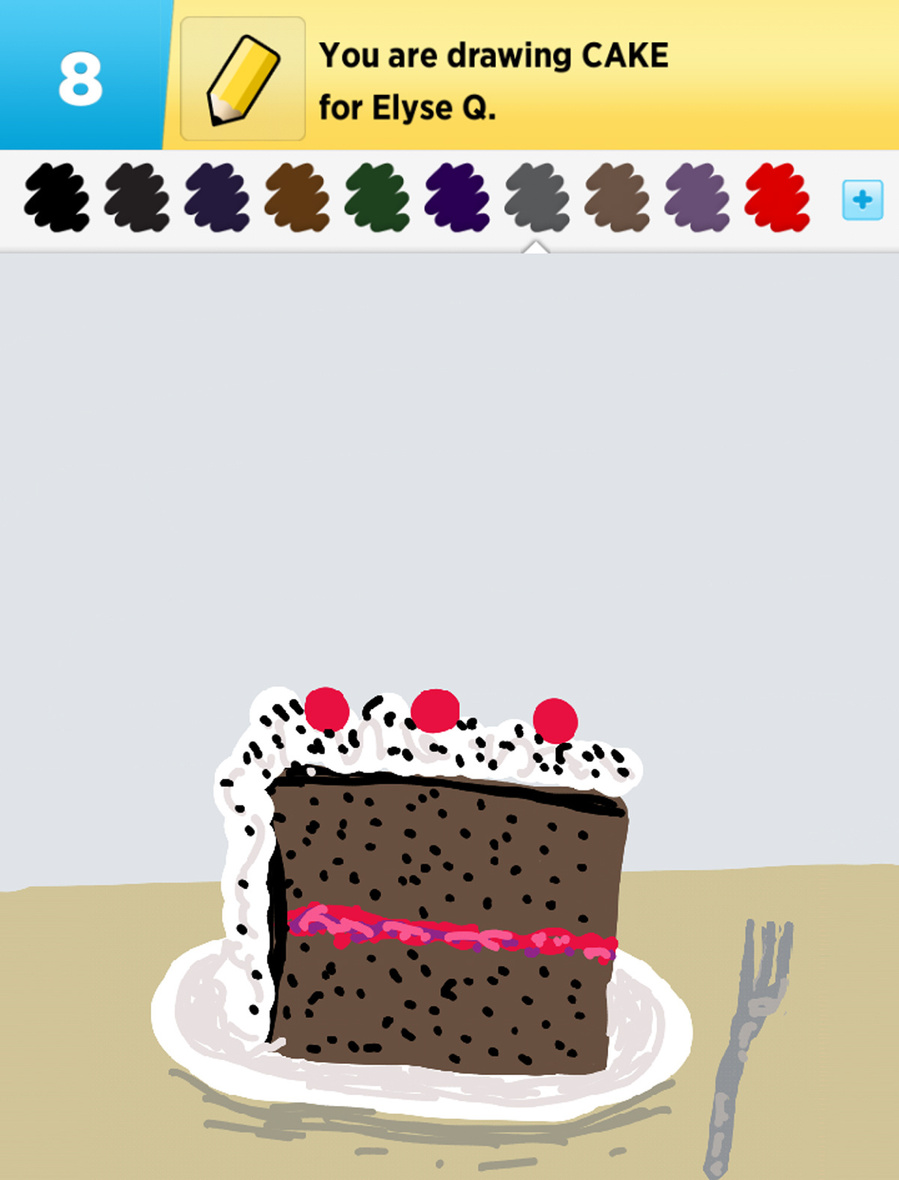Select the bright red color
Screen dimensions: 899x1180
(777, 197)
